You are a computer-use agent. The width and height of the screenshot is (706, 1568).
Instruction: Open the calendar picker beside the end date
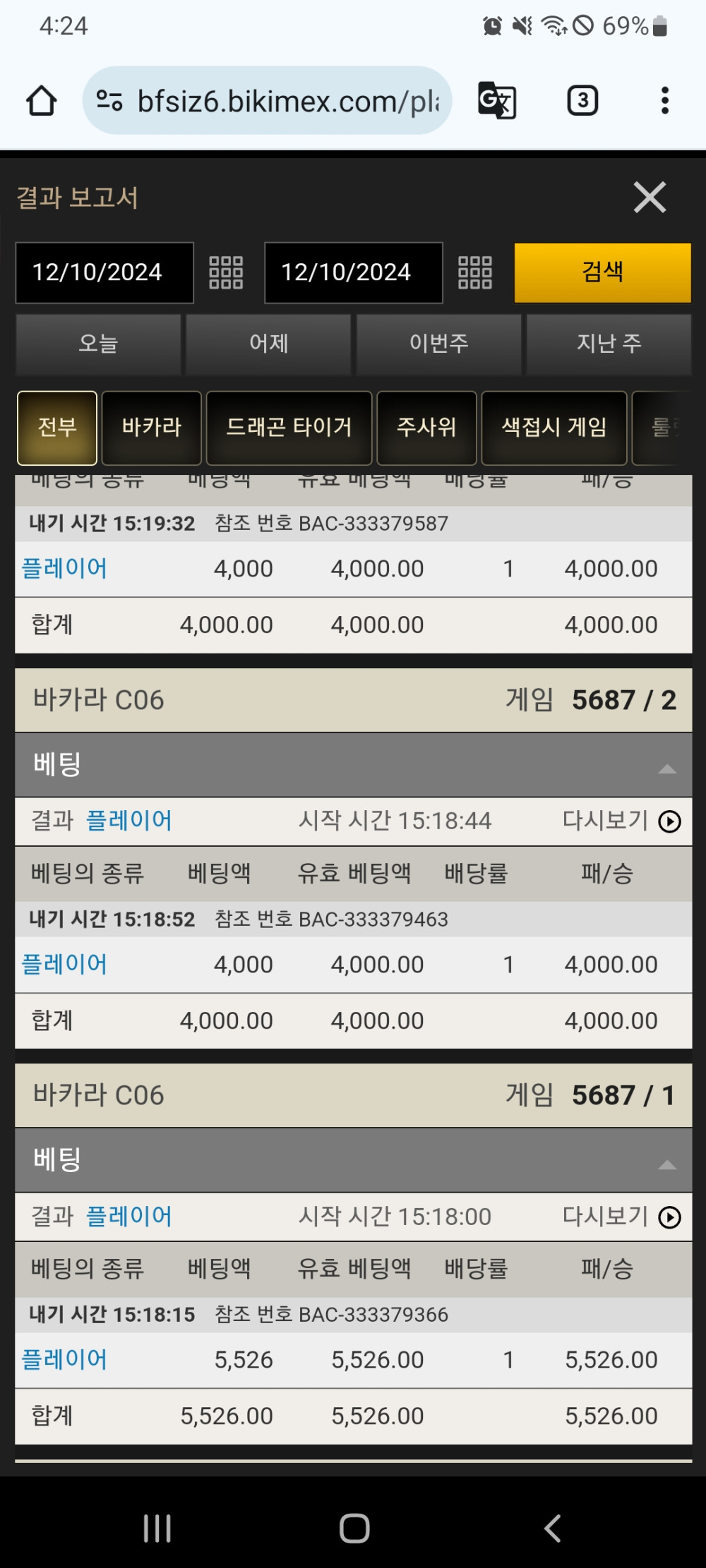[x=474, y=272]
